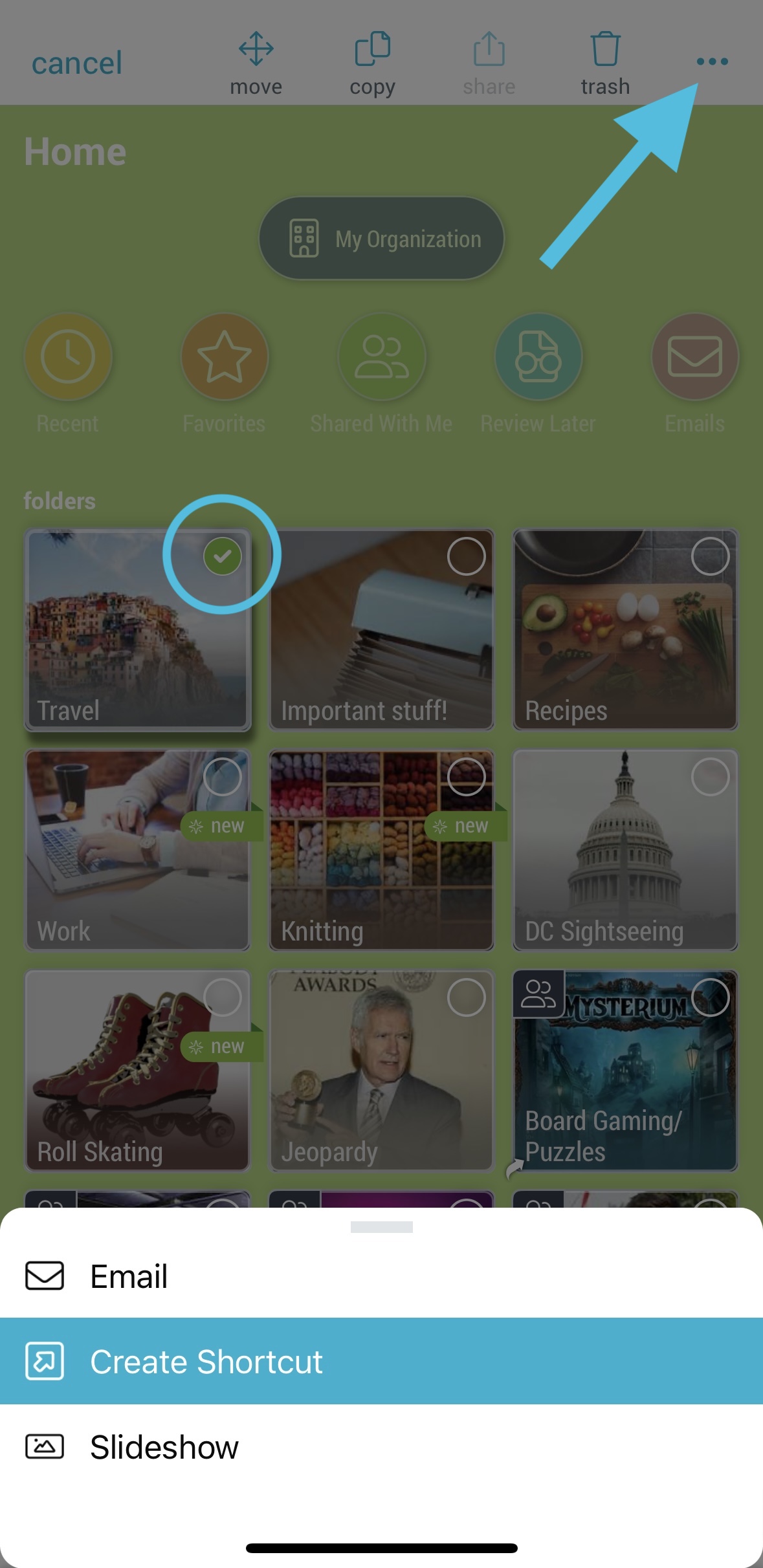
Task: Select the Work folder checkbox
Action: (x=222, y=776)
